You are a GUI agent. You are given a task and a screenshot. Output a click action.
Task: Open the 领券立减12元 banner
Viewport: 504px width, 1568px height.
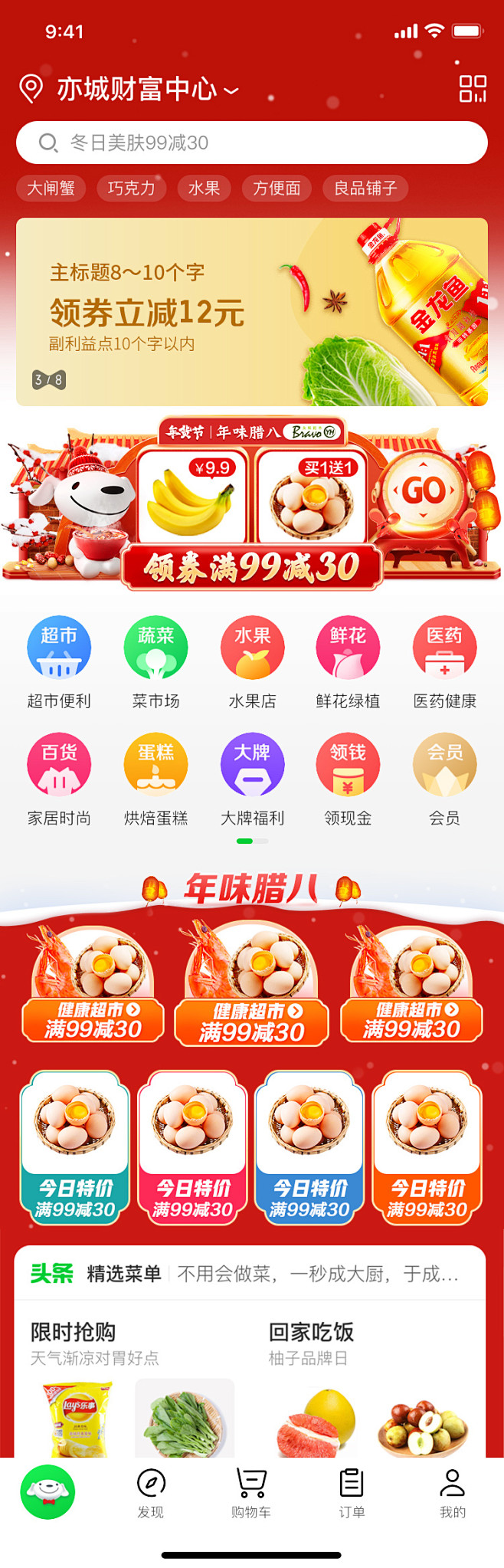click(x=251, y=312)
